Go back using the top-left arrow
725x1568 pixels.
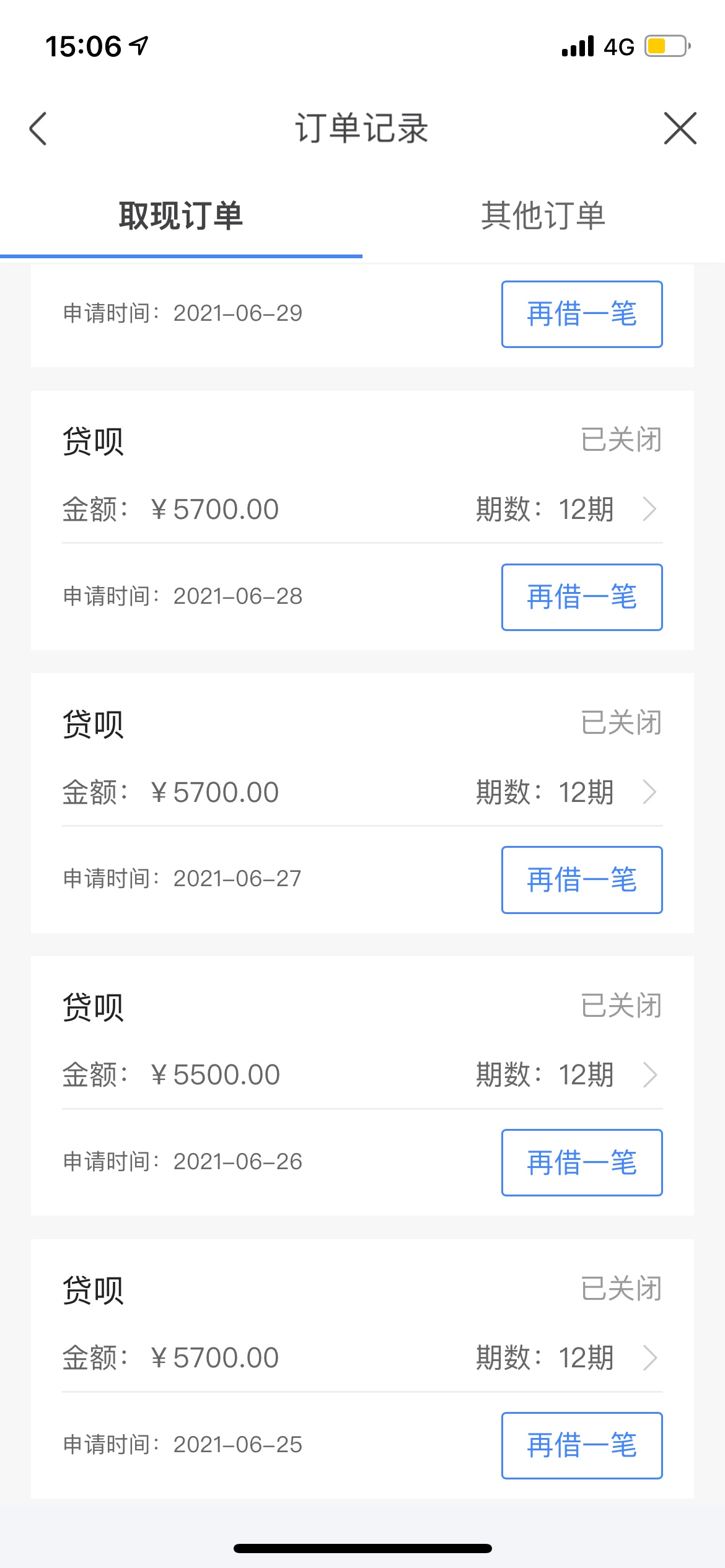[38, 129]
